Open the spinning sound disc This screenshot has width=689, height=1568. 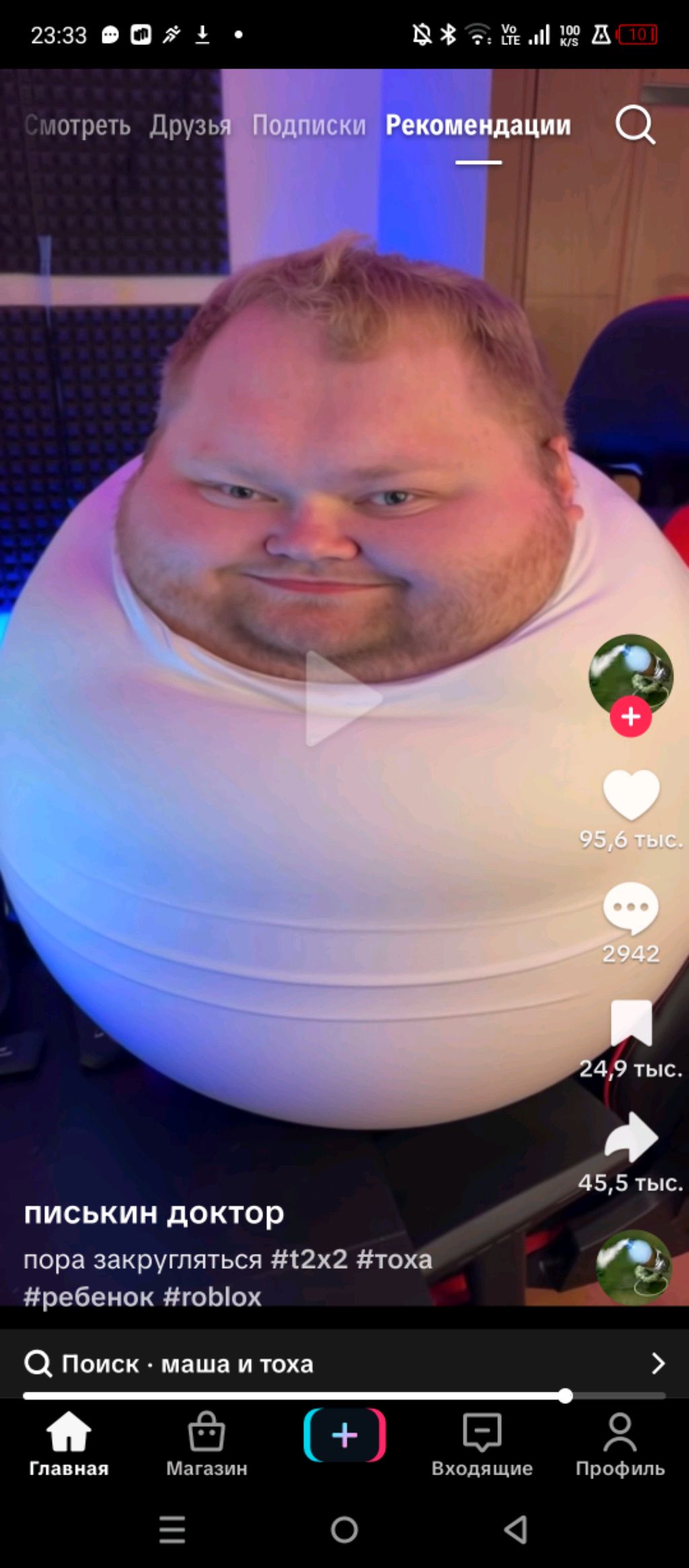tap(633, 1267)
